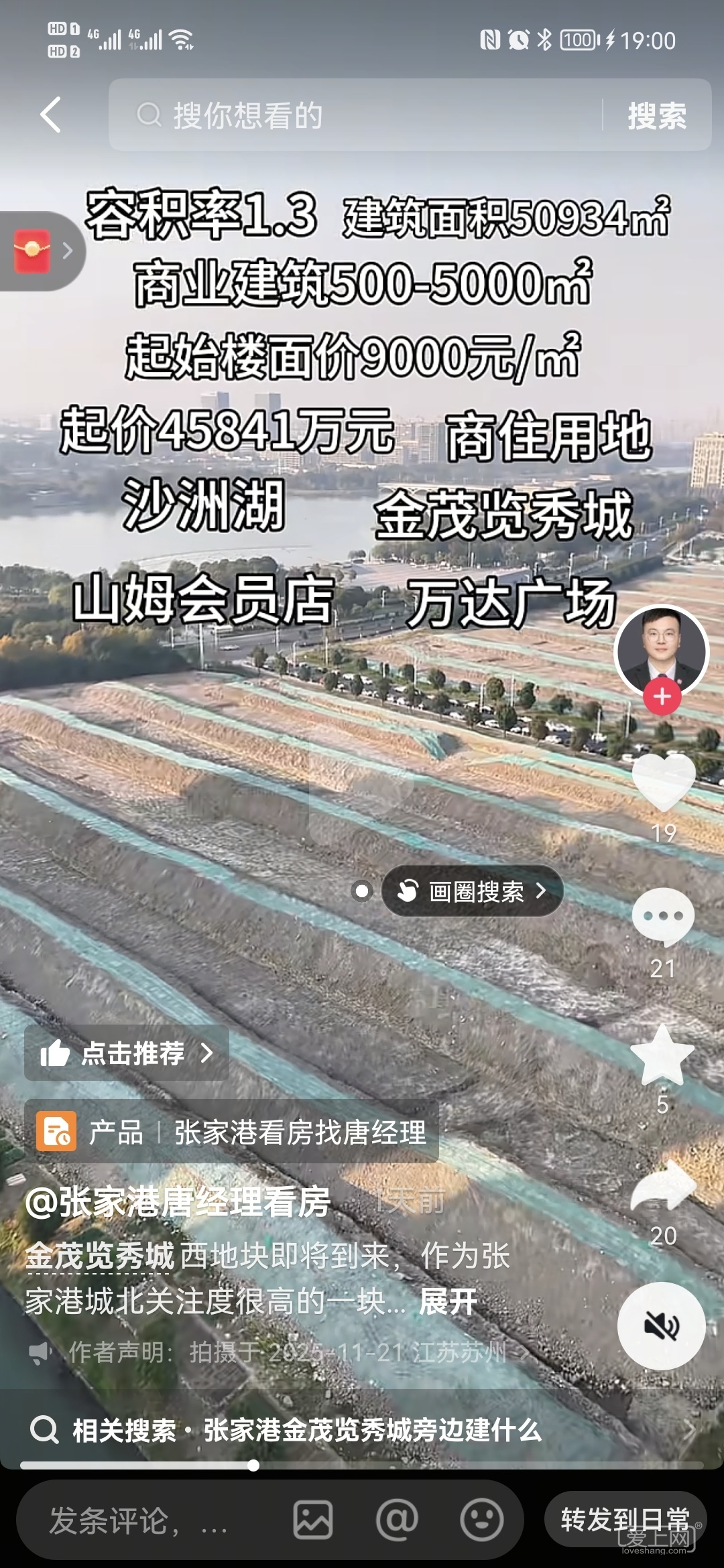724x1568 pixels.
Task: Go back using the top-left arrow
Action: (51, 115)
